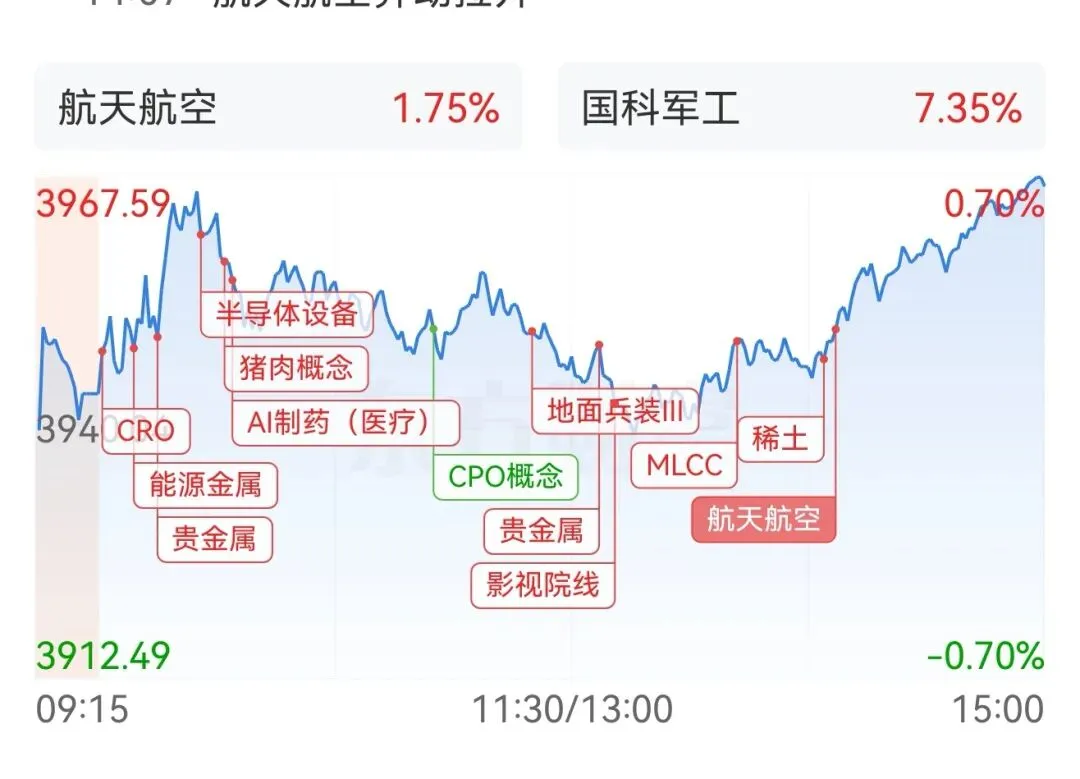
Task: Select the 影视院线 tag
Action: tap(542, 585)
